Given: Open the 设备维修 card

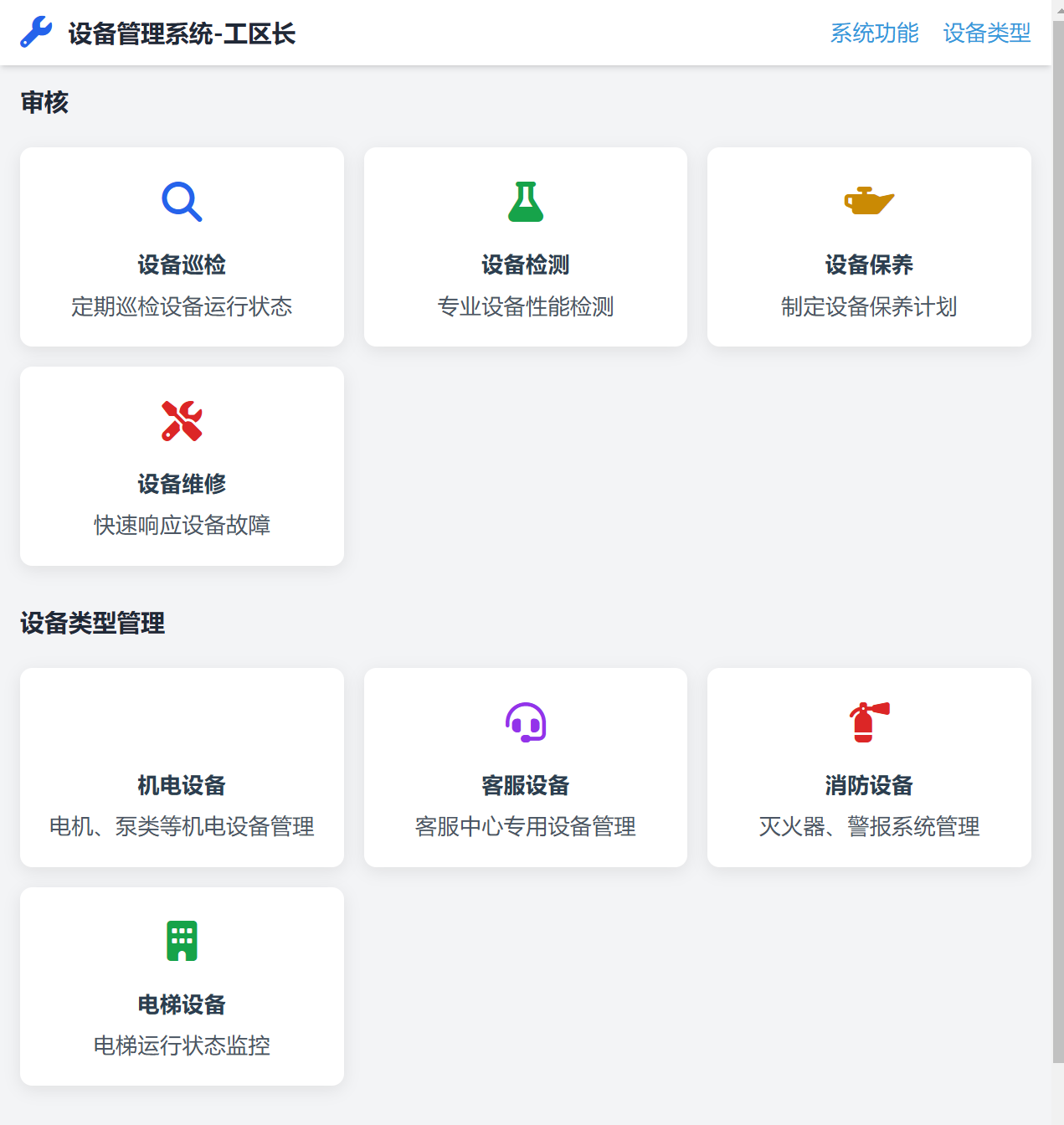Looking at the screenshot, I should 182,466.
